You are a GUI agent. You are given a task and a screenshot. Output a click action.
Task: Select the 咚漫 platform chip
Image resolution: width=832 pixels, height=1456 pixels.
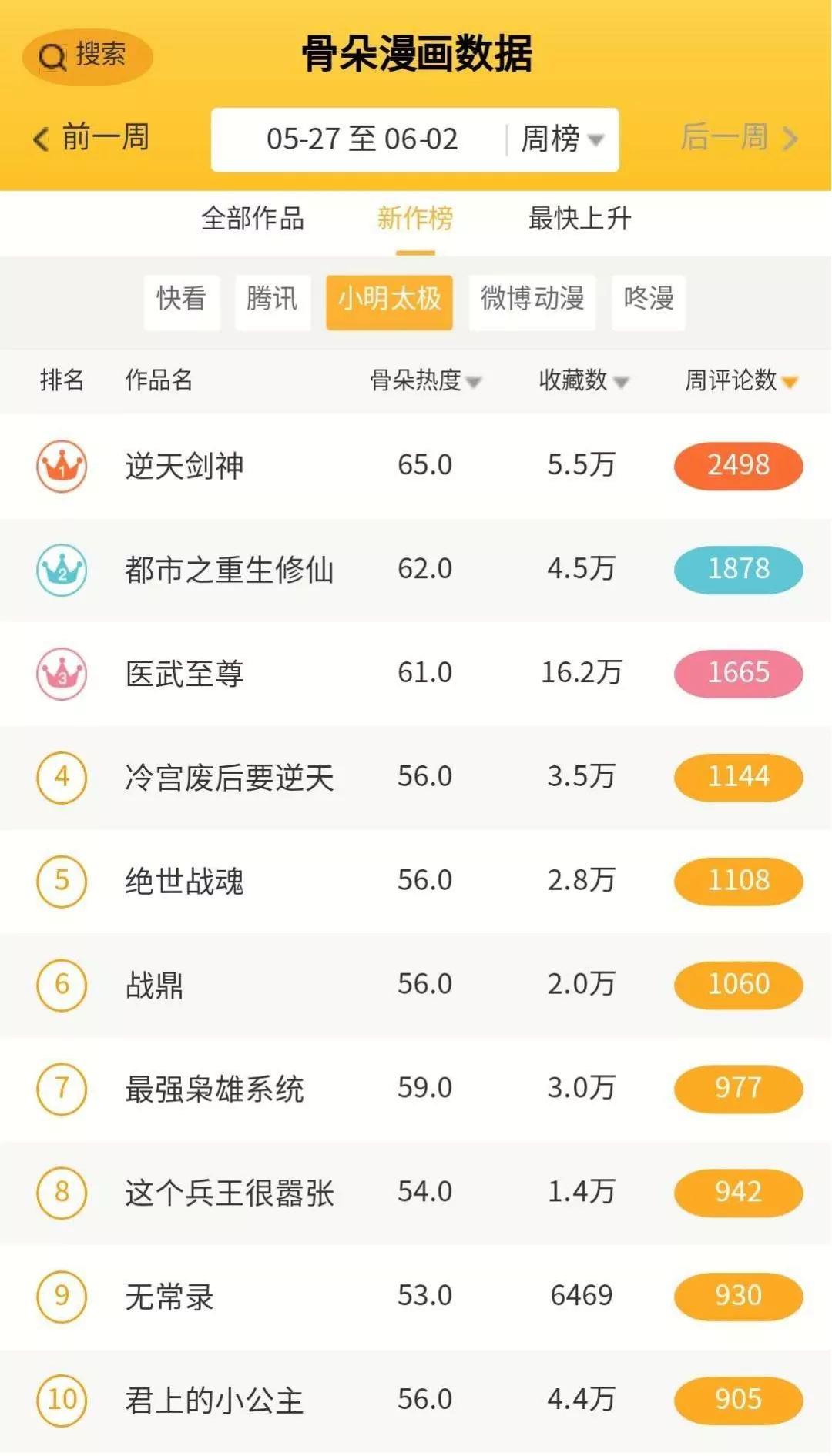(x=649, y=299)
